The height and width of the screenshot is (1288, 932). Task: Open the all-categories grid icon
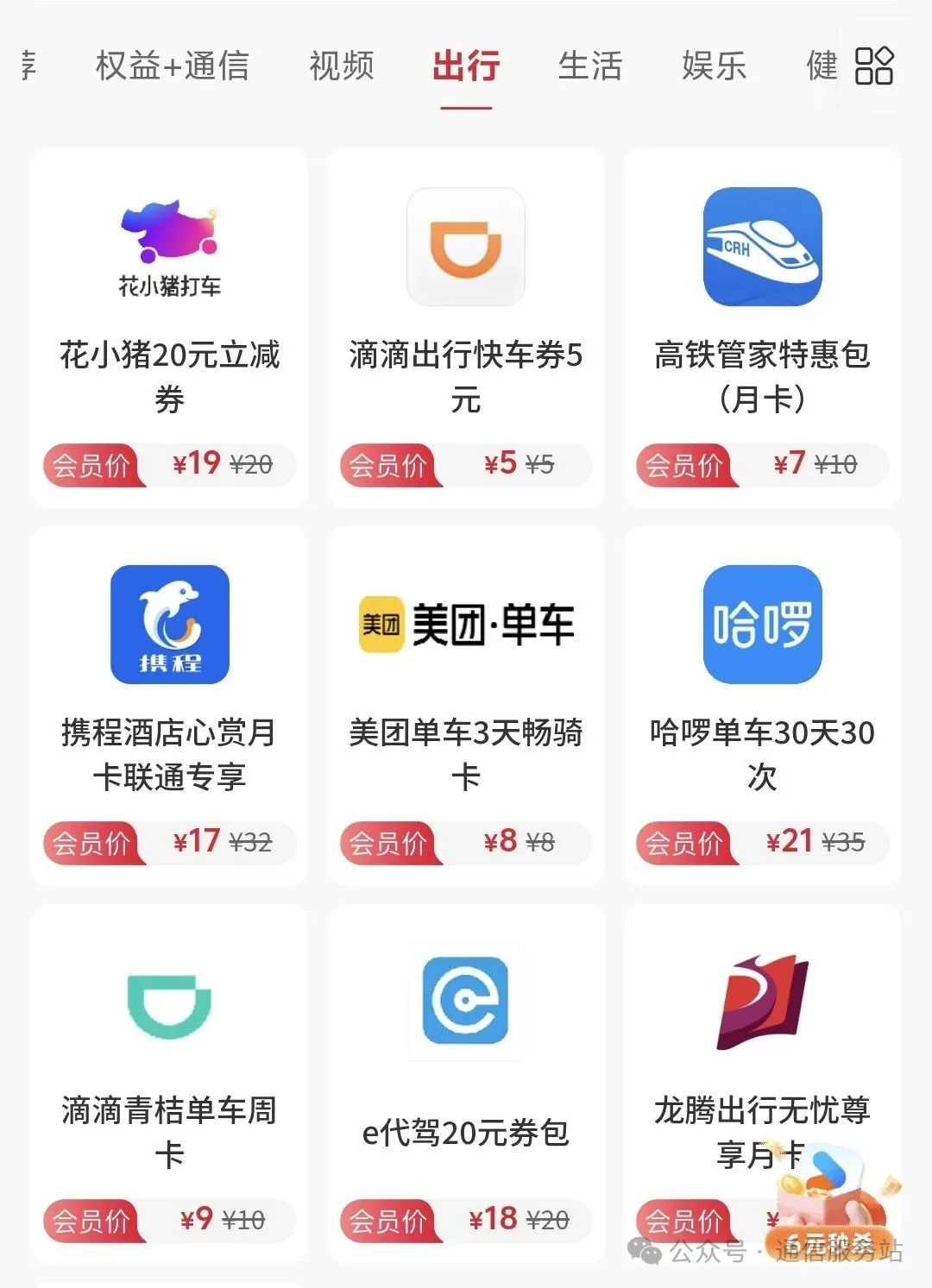pyautogui.click(x=873, y=66)
